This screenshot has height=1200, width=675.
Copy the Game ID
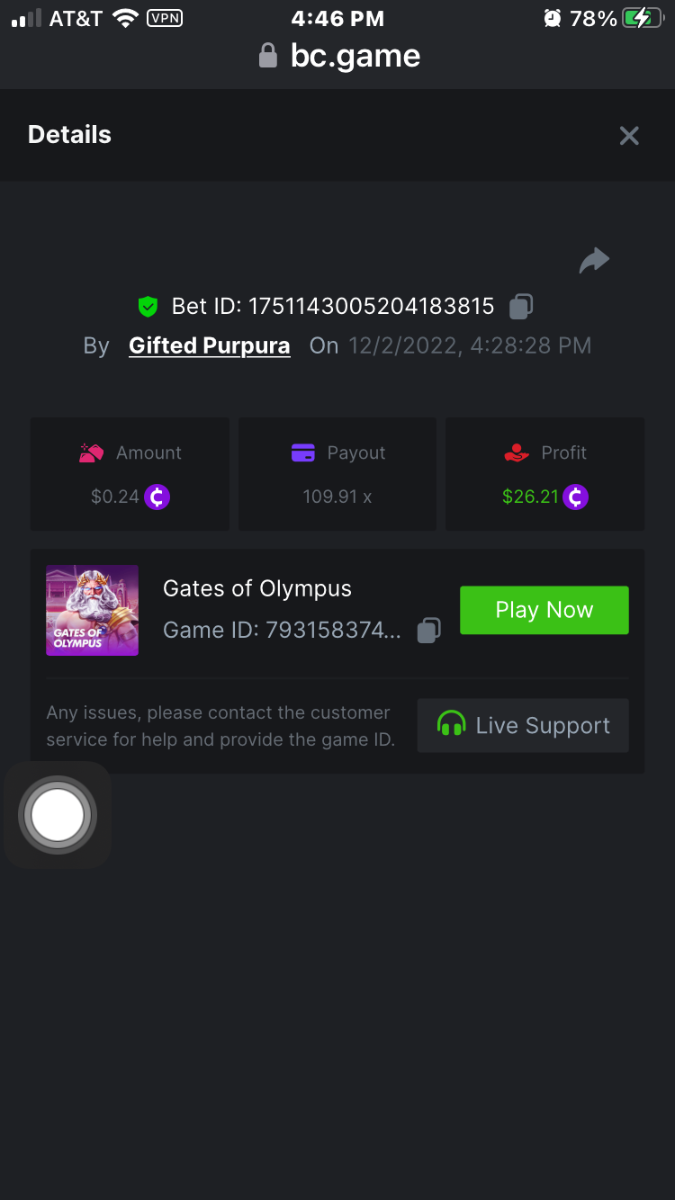click(428, 630)
